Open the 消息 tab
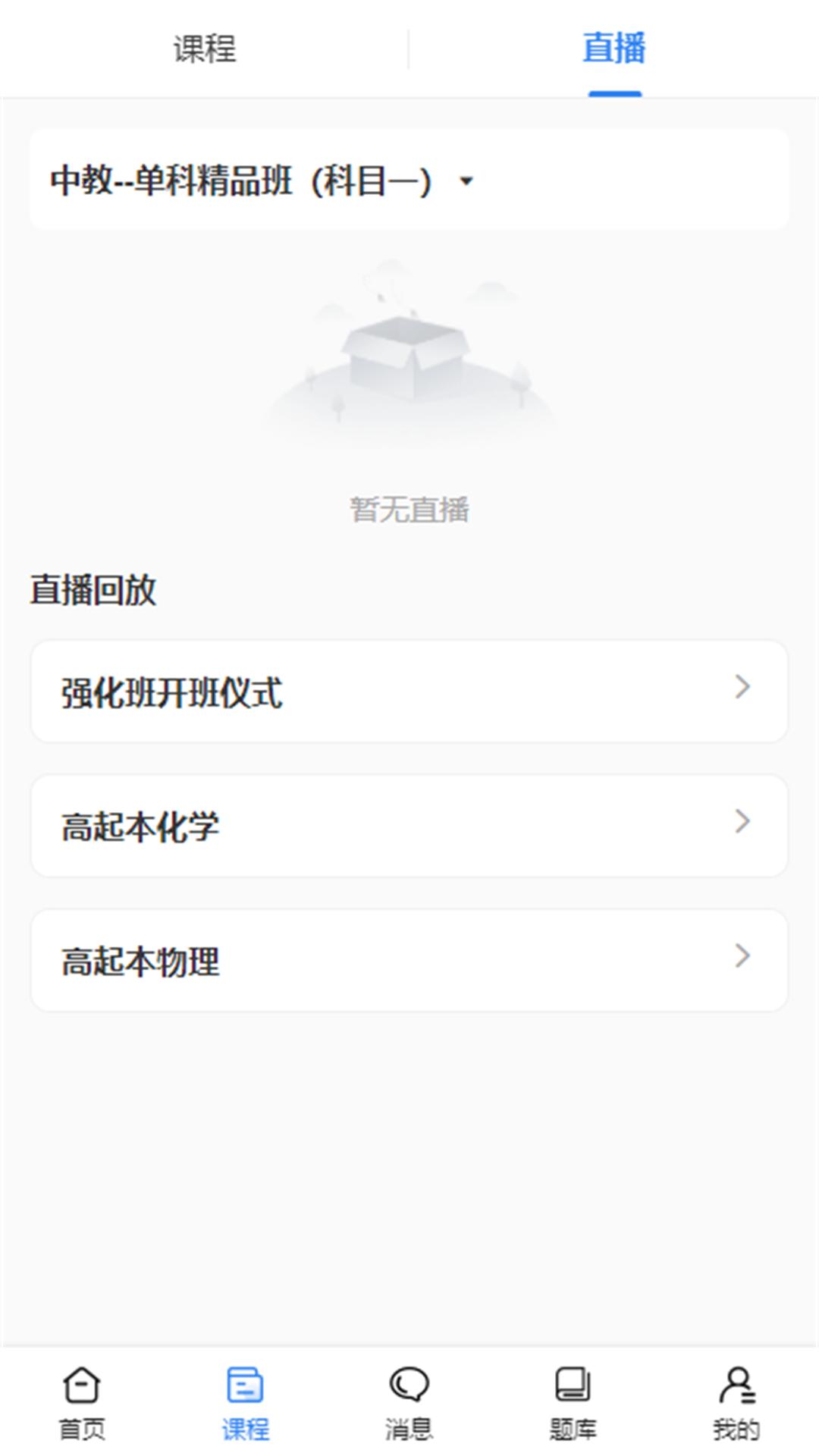The height and width of the screenshot is (1456, 819). click(x=409, y=1401)
